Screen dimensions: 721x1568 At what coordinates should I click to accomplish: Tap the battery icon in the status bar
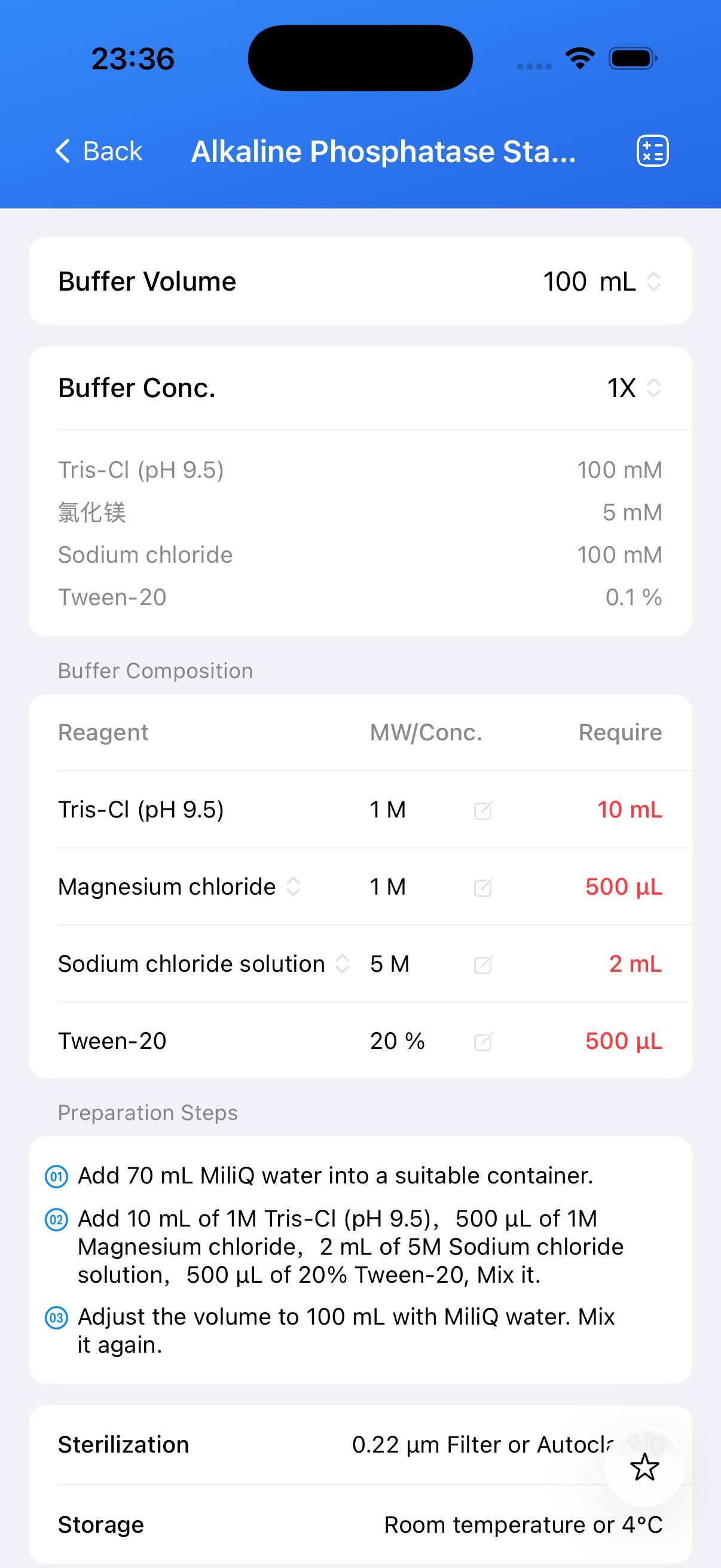click(x=631, y=57)
